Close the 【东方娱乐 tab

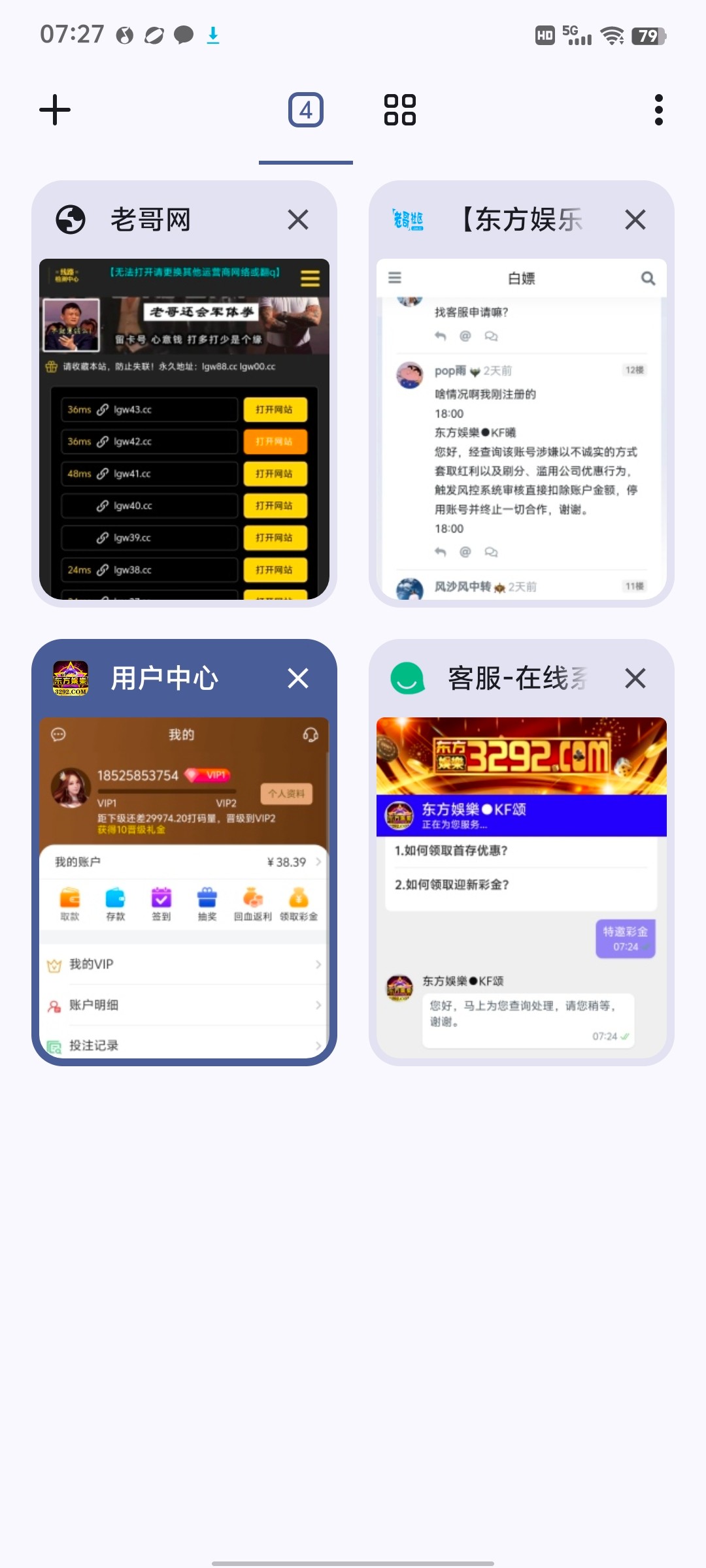coord(635,220)
